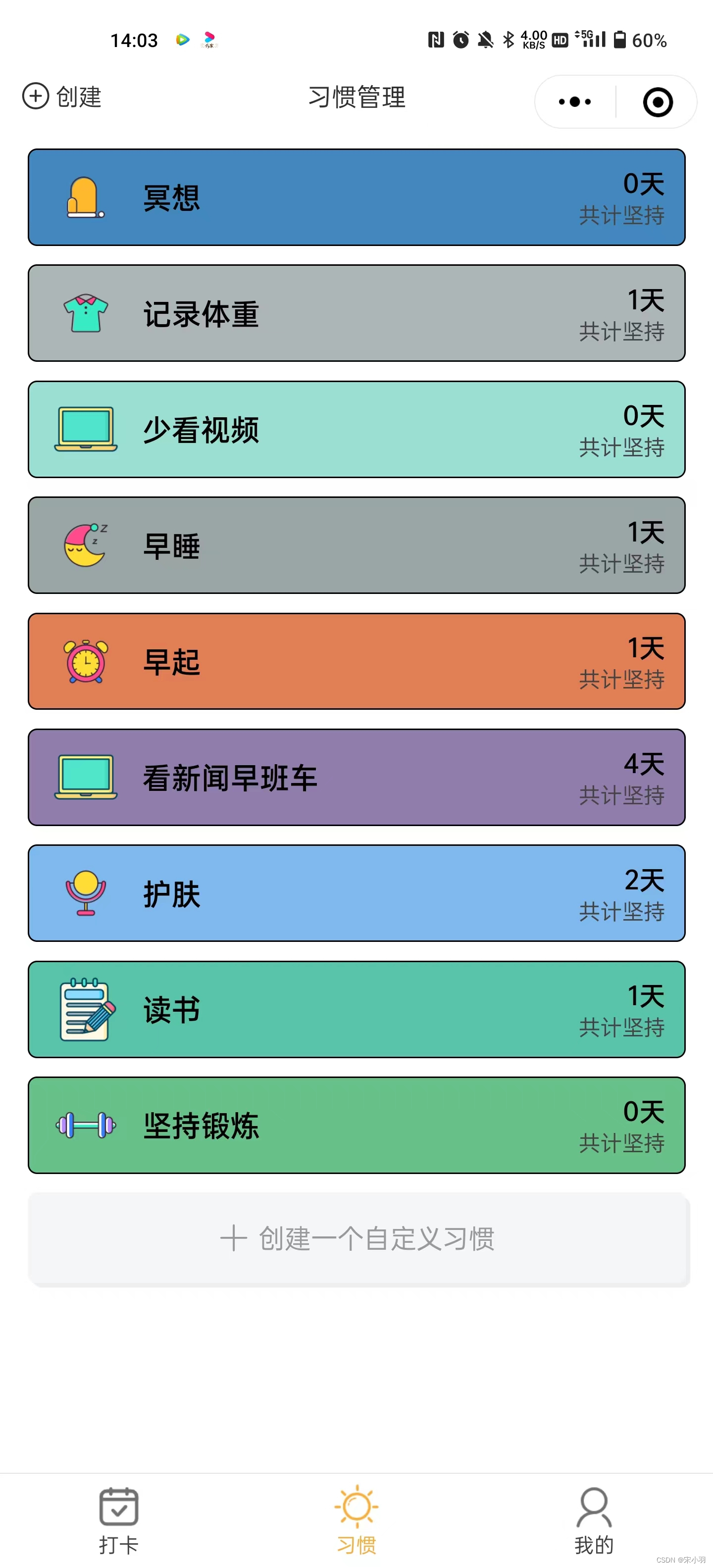
Task: Click the 坚持锻炼 habit card
Action: click(x=356, y=1126)
